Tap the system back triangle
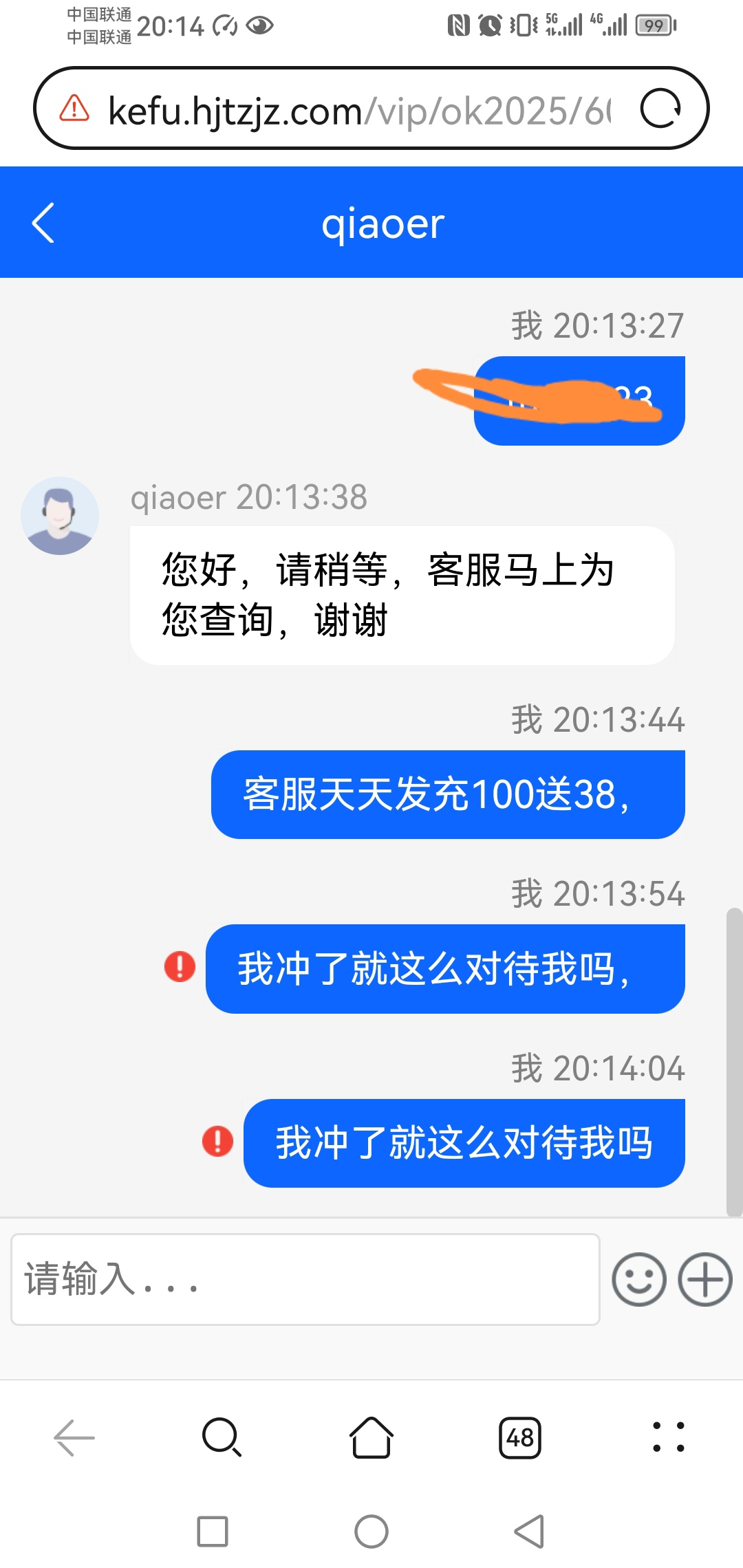 [530, 1532]
